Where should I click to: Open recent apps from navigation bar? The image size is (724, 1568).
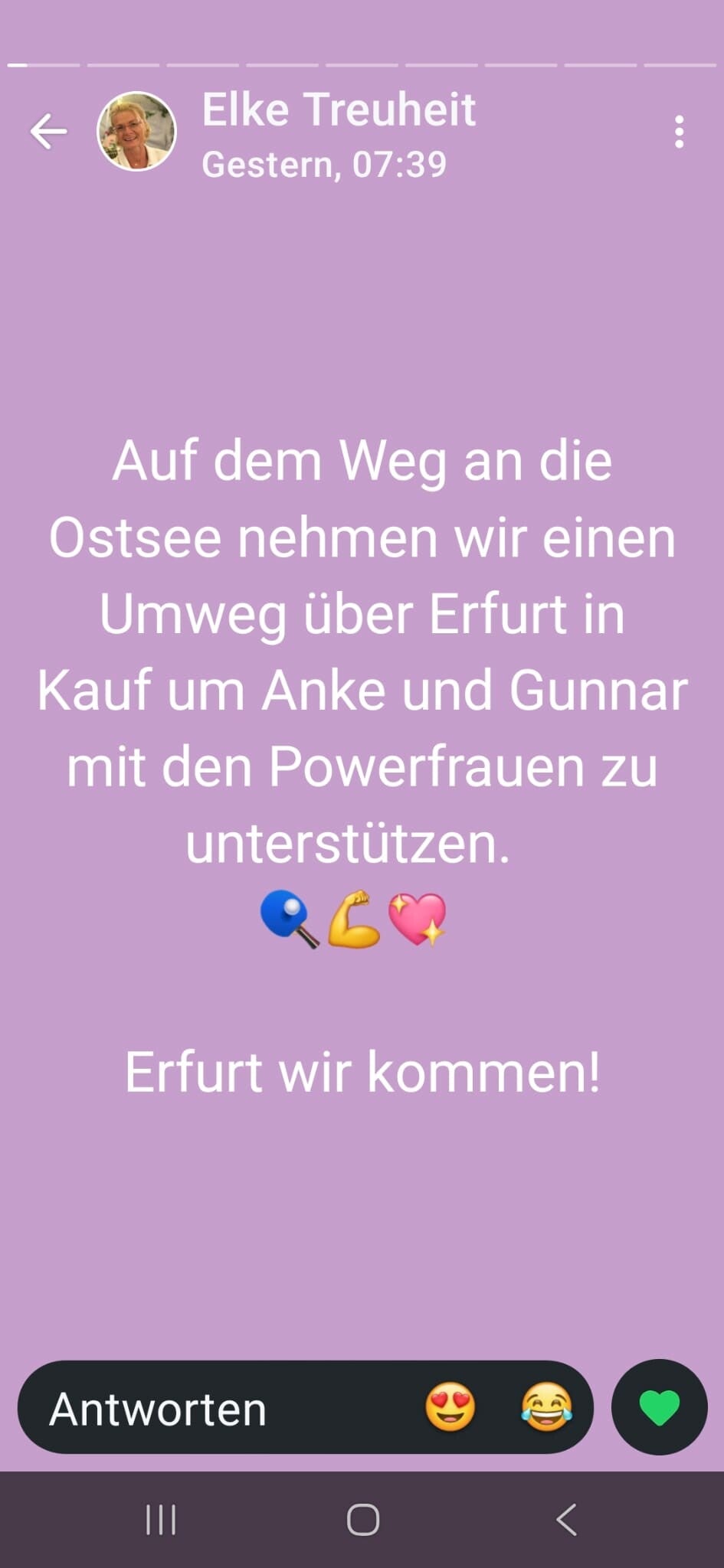161,1520
